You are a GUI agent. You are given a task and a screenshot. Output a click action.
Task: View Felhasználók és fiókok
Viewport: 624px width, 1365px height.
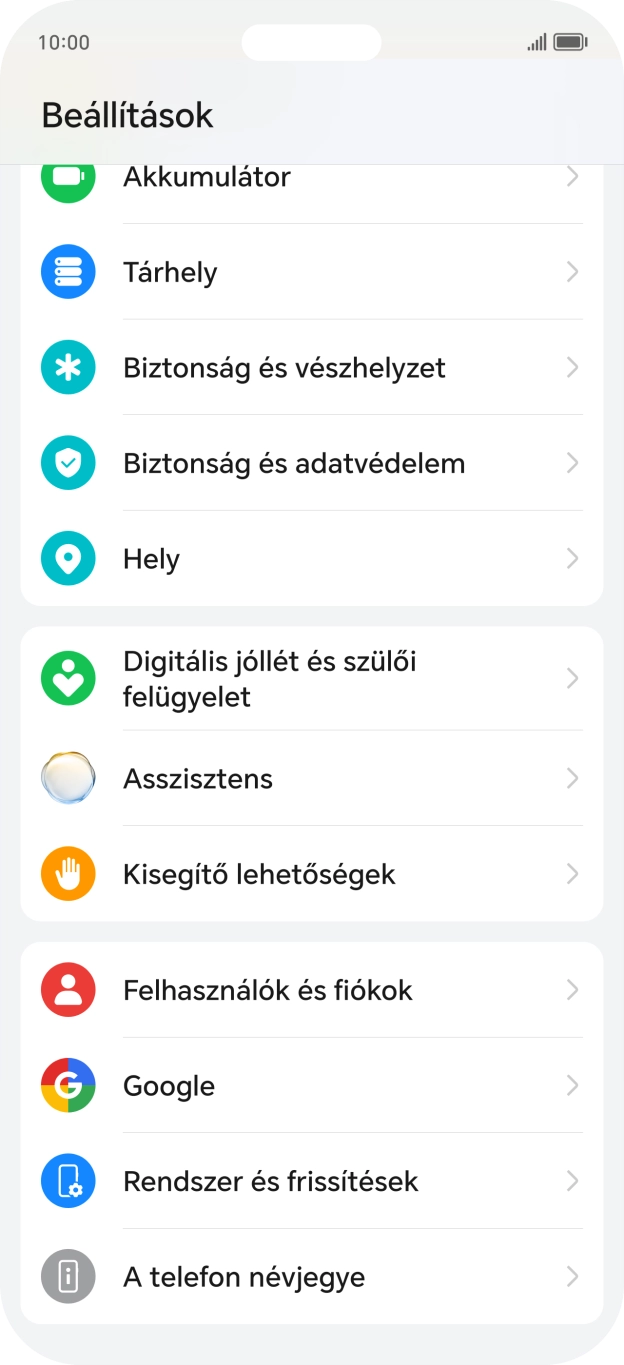(x=310, y=990)
